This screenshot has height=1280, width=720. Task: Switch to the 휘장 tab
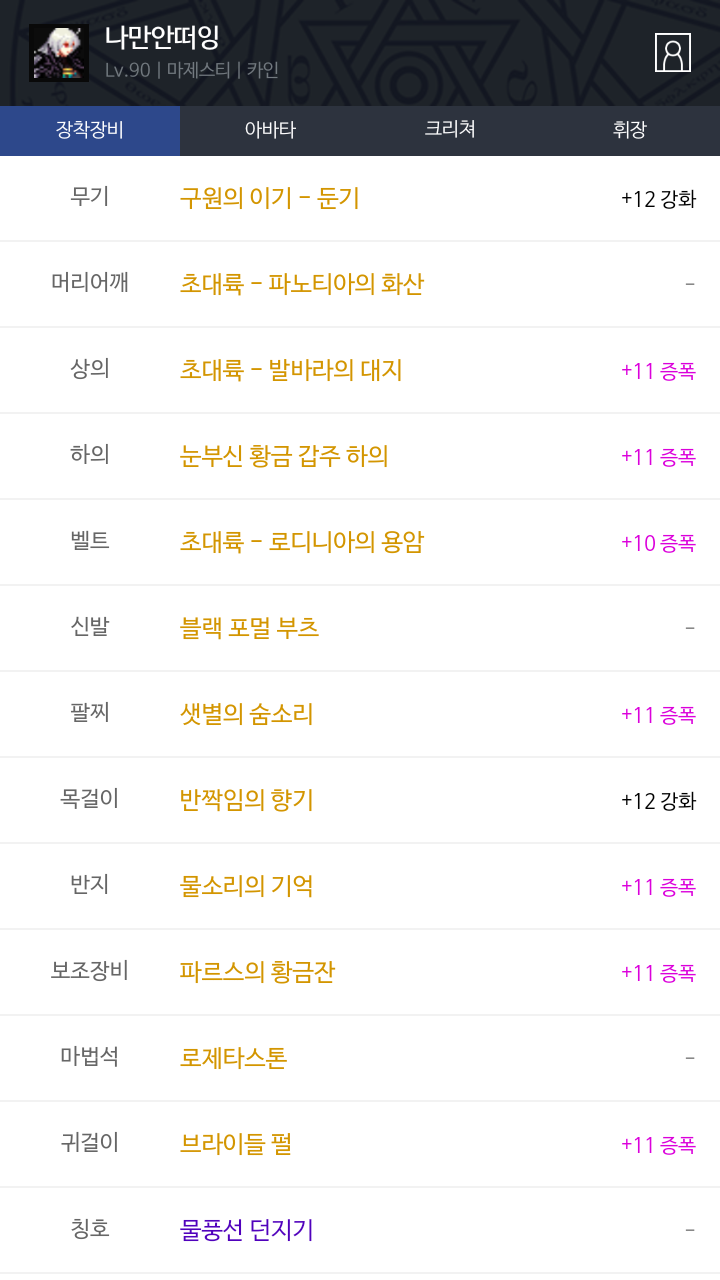point(630,130)
